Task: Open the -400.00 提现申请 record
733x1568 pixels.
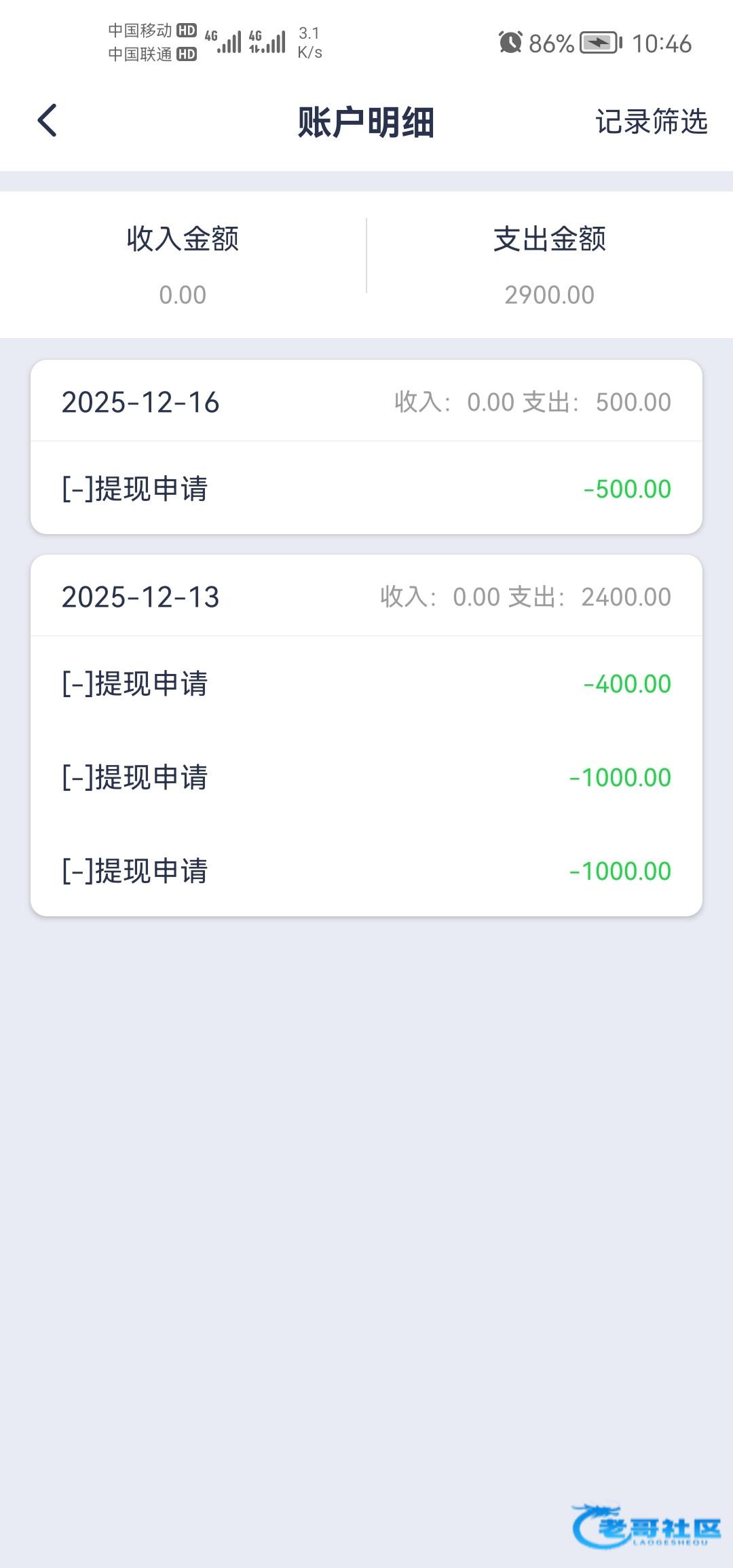Action: [x=366, y=684]
